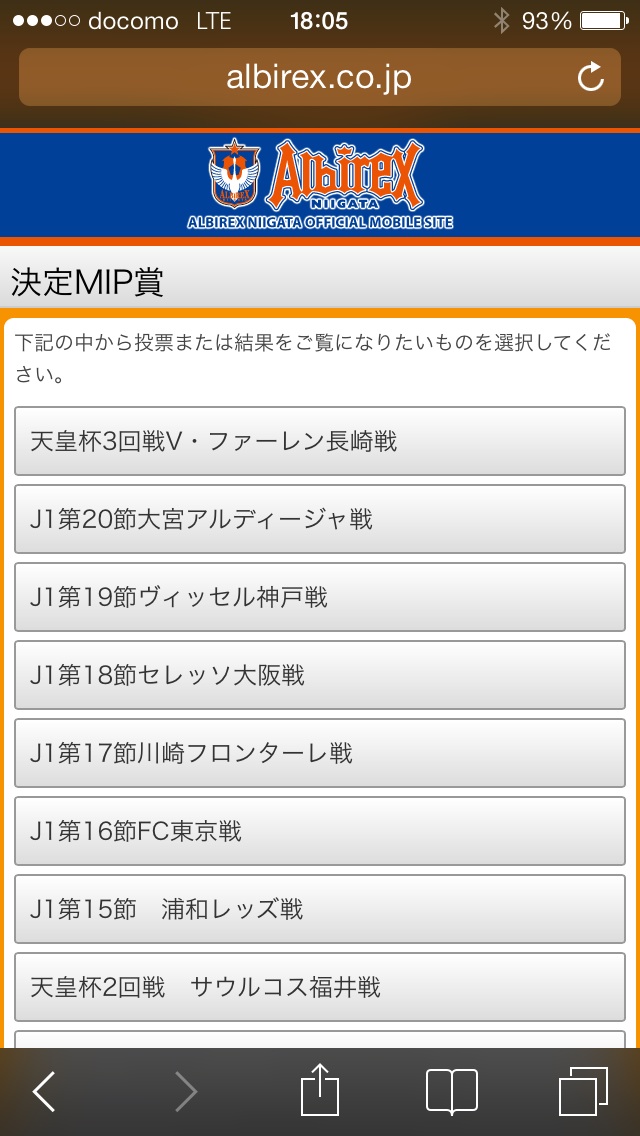Open J1第15節 浦和レッズ戦

(x=320, y=909)
